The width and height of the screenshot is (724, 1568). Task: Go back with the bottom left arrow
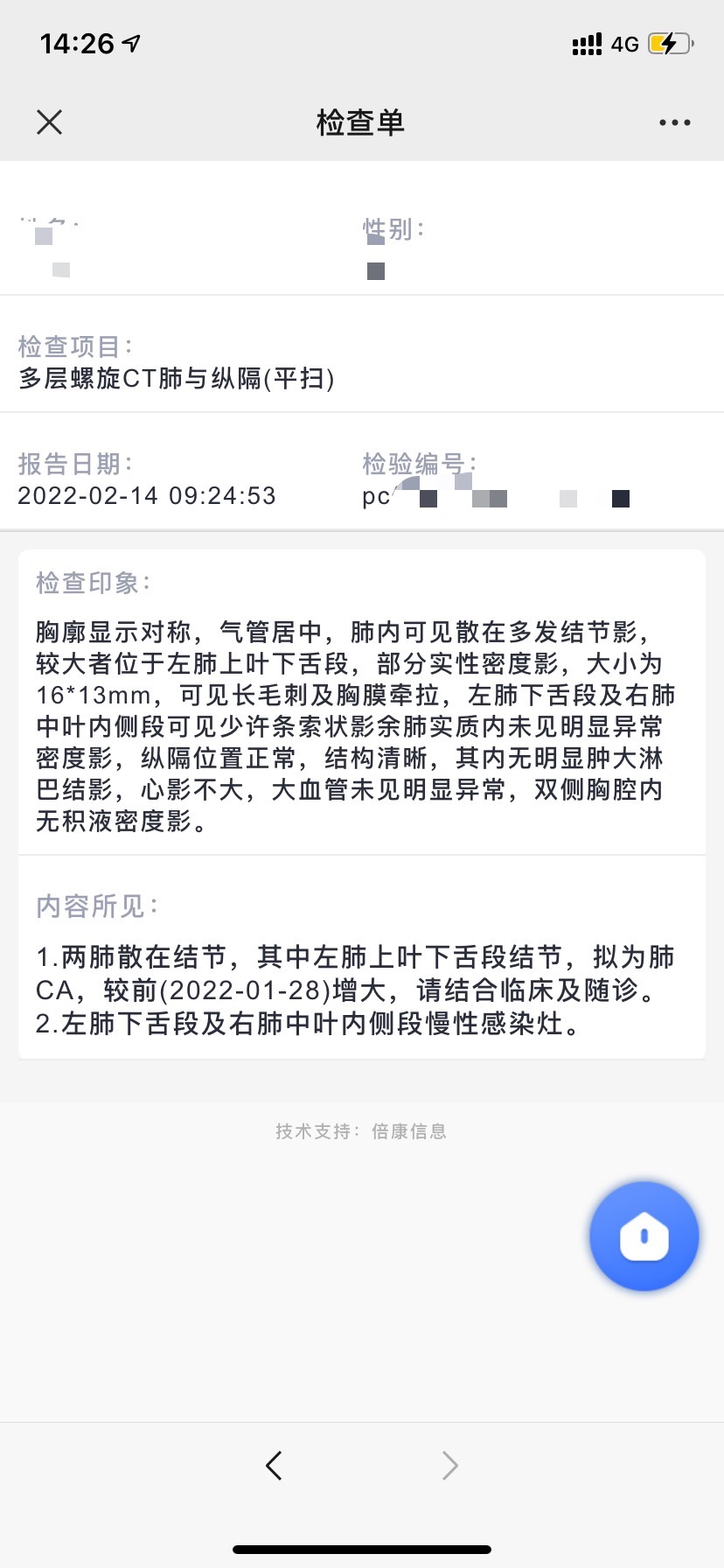pos(274,1465)
